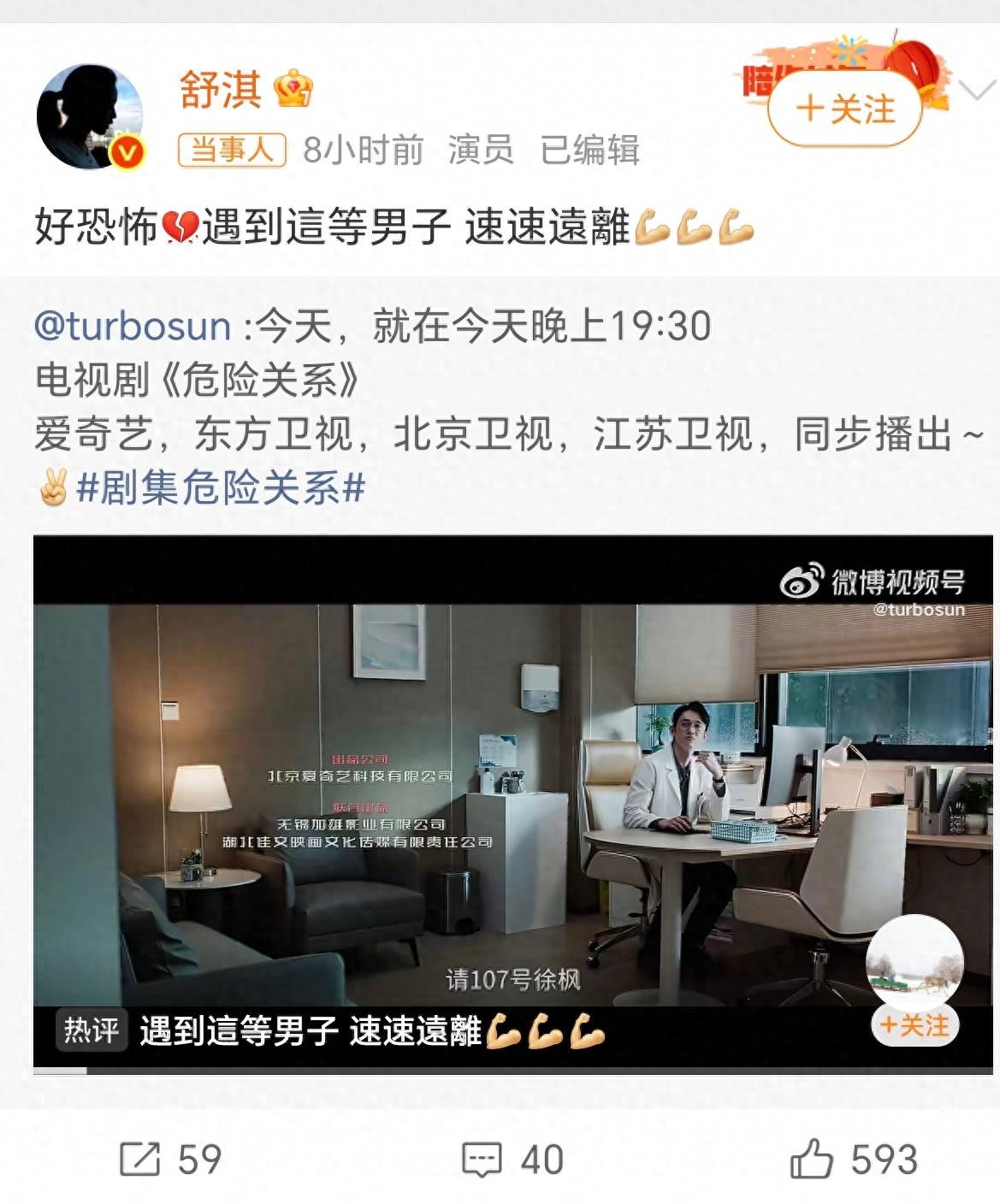Follow the video author with +关注

(914, 1025)
